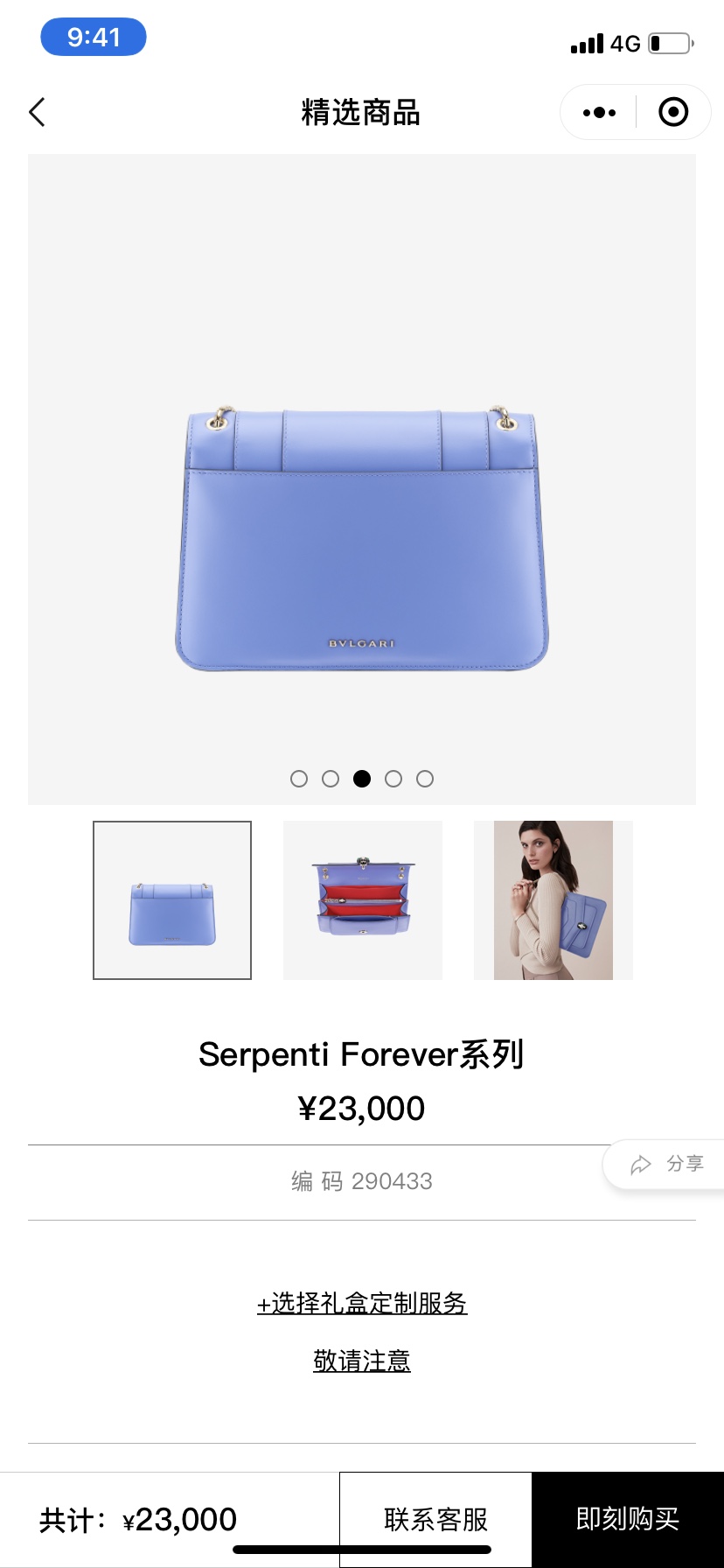Screen dimensions: 724x1568
Task: Go back using the top-left arrow
Action: click(37, 112)
